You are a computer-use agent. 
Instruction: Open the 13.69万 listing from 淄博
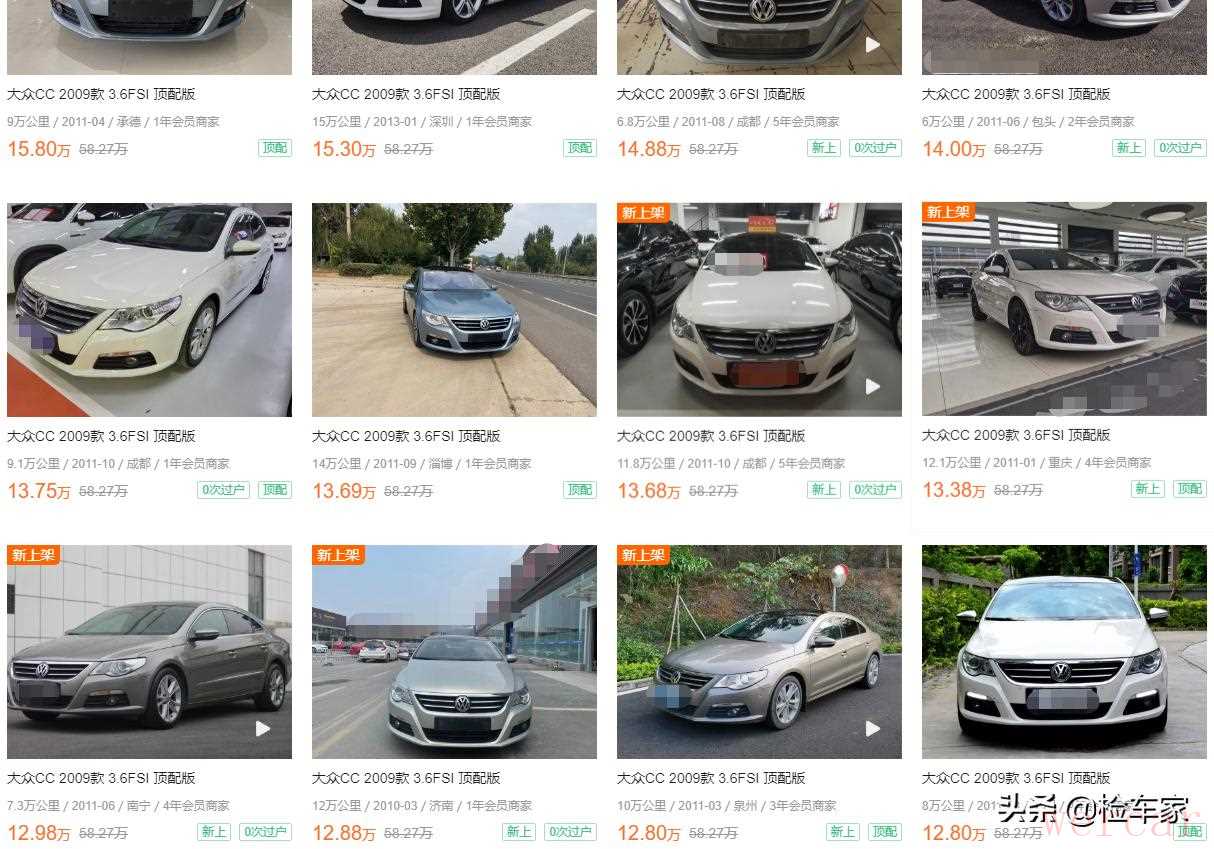pyautogui.click(x=406, y=436)
